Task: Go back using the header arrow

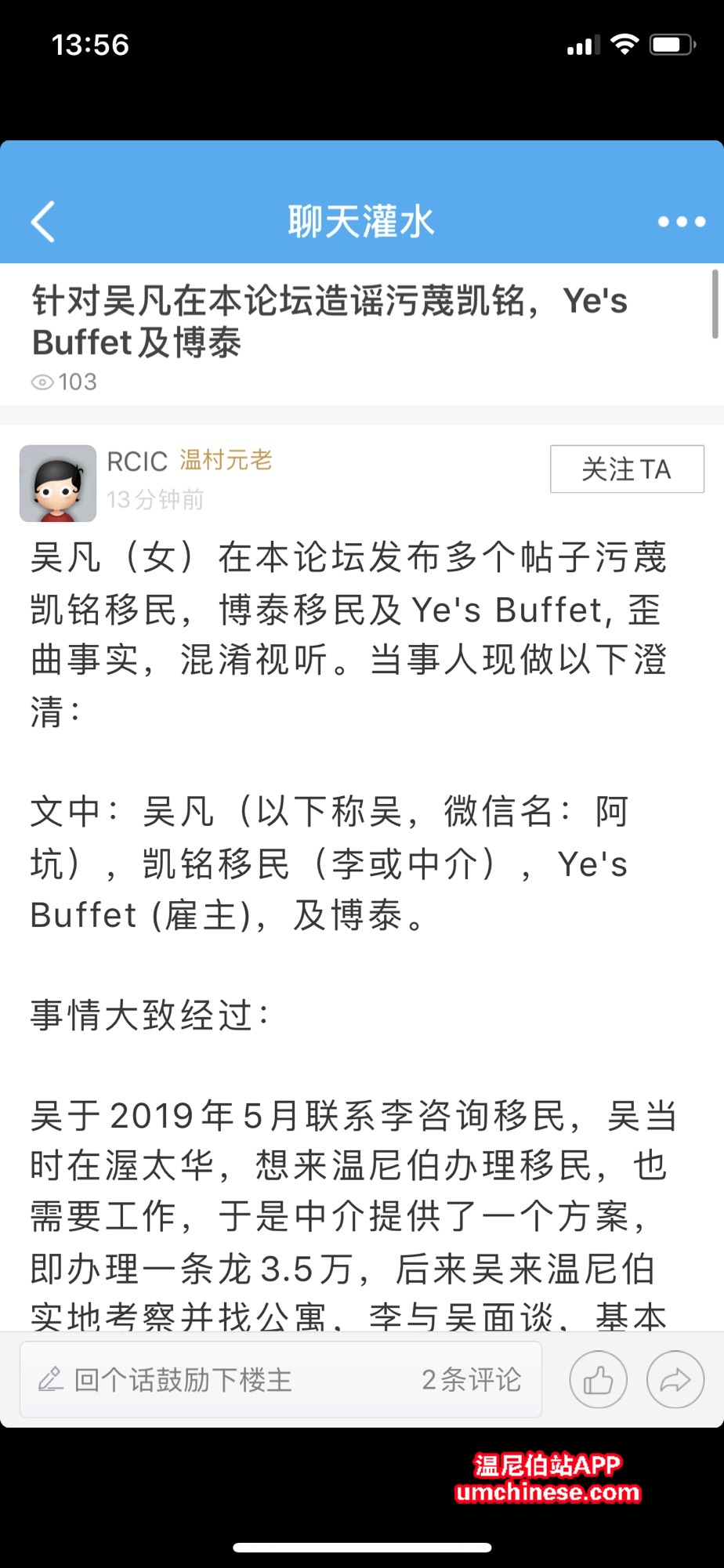Action: click(44, 222)
